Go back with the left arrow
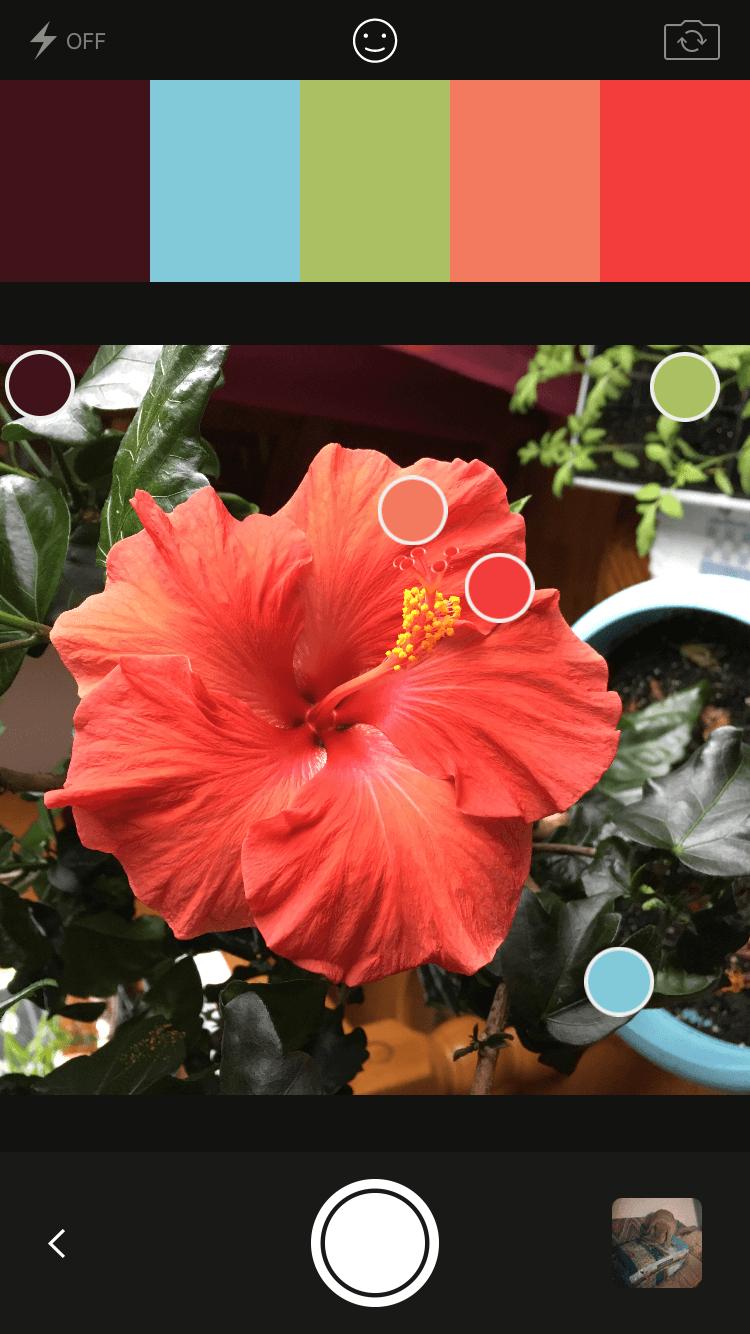 [x=57, y=1243]
